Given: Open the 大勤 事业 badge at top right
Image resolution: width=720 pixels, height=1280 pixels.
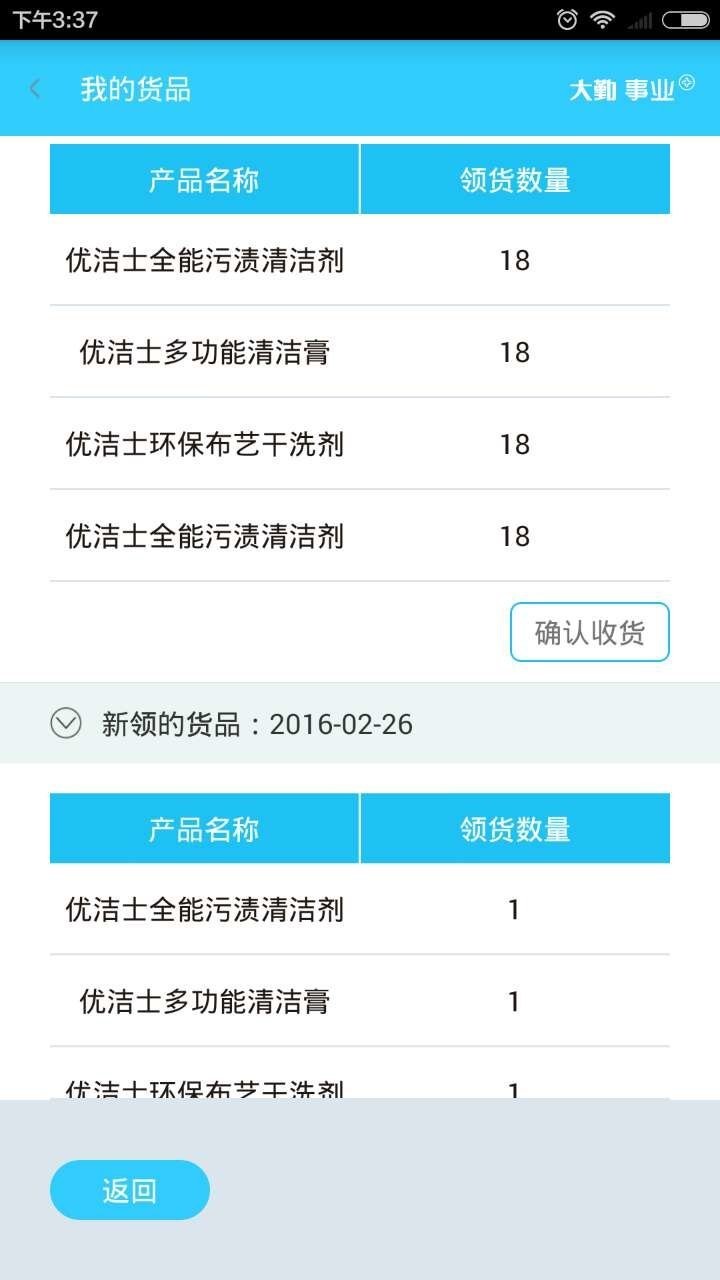Looking at the screenshot, I should [624, 88].
